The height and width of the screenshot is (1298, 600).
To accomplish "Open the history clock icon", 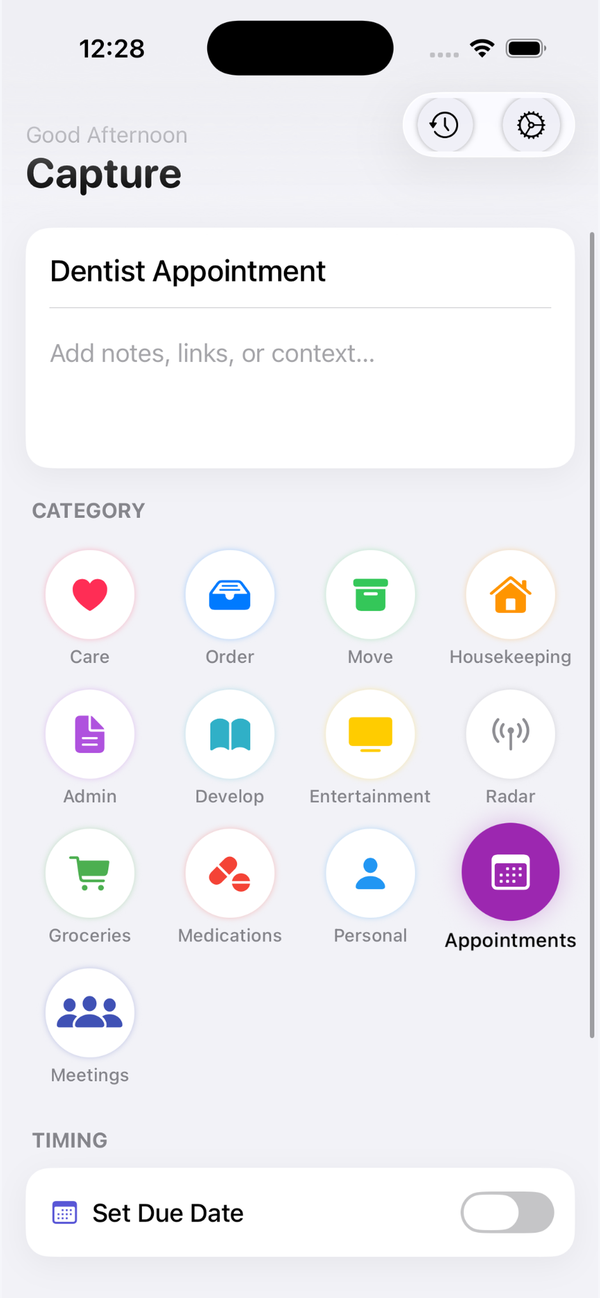I will pyautogui.click(x=445, y=125).
